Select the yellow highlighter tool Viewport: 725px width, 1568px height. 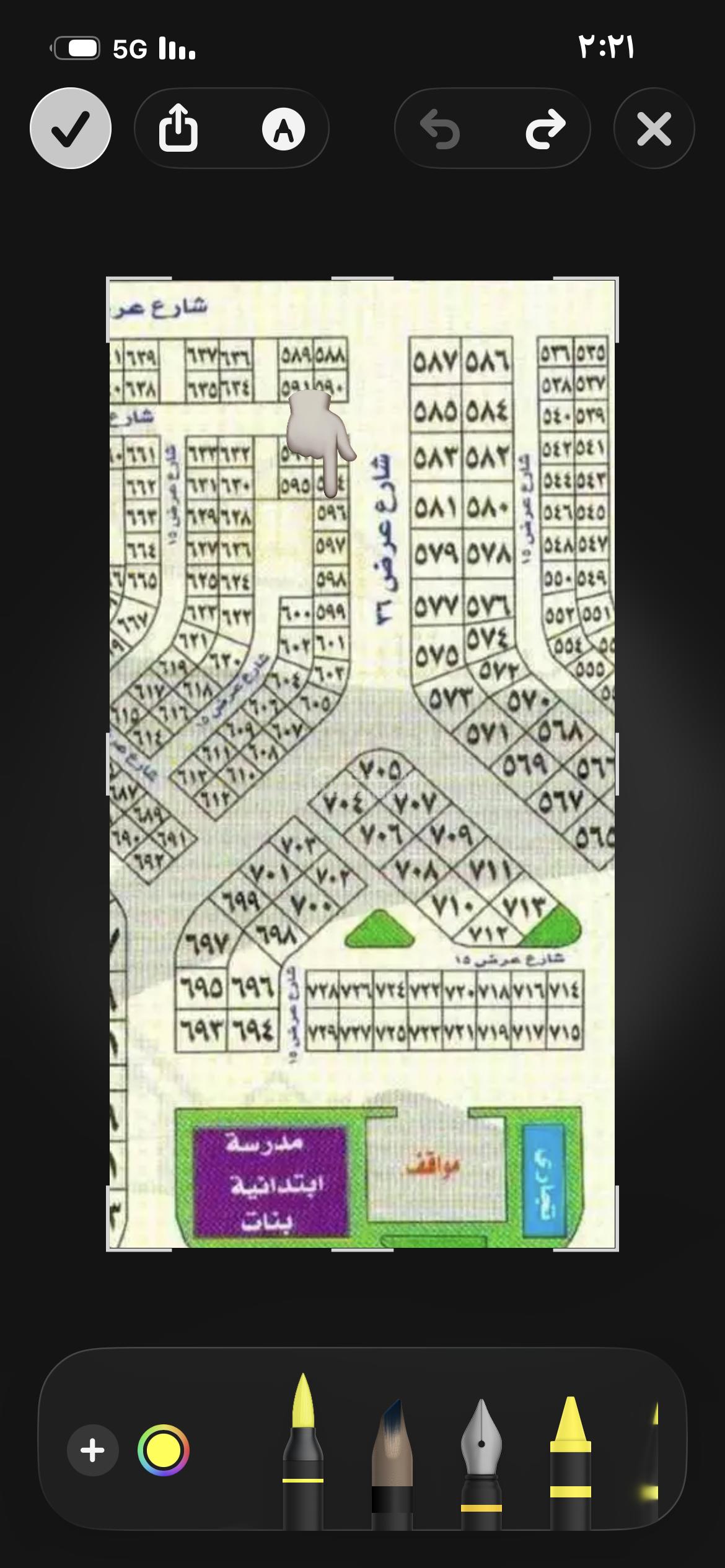(x=570, y=1455)
